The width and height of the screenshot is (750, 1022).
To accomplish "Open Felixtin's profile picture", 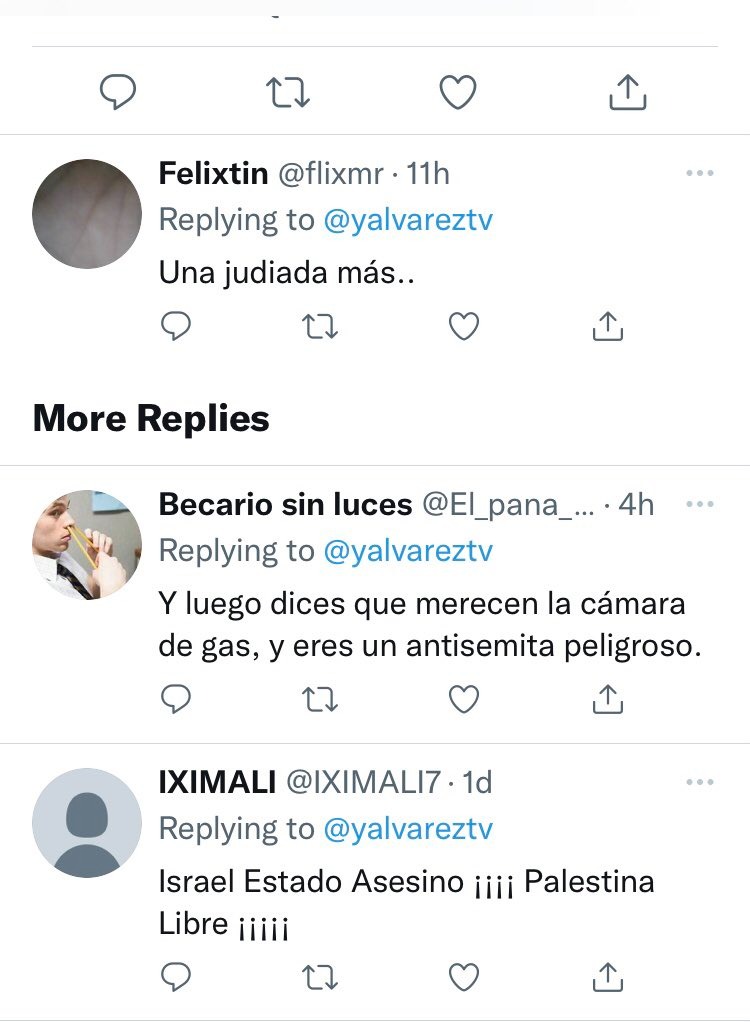I will point(87,214).
